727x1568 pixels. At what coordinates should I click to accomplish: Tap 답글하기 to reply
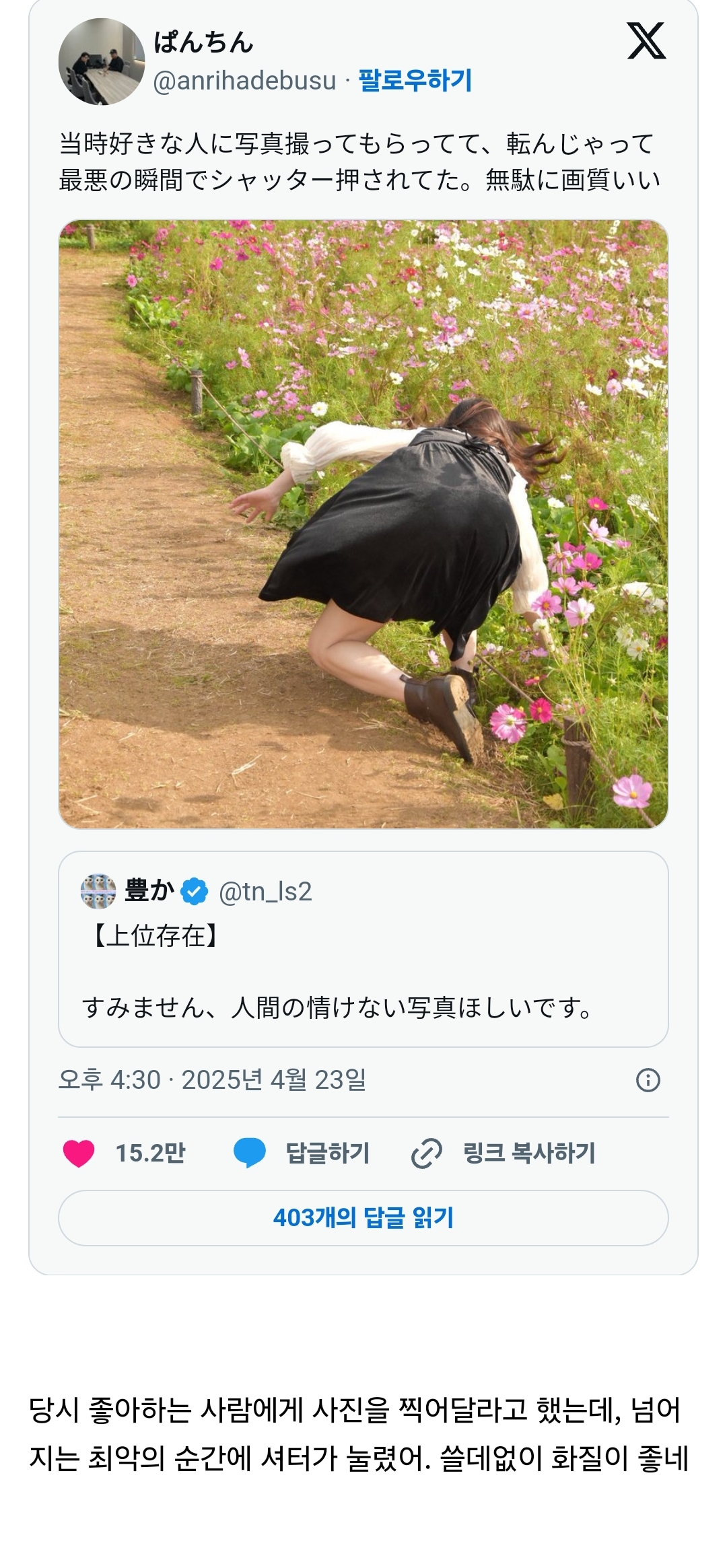302,1153
